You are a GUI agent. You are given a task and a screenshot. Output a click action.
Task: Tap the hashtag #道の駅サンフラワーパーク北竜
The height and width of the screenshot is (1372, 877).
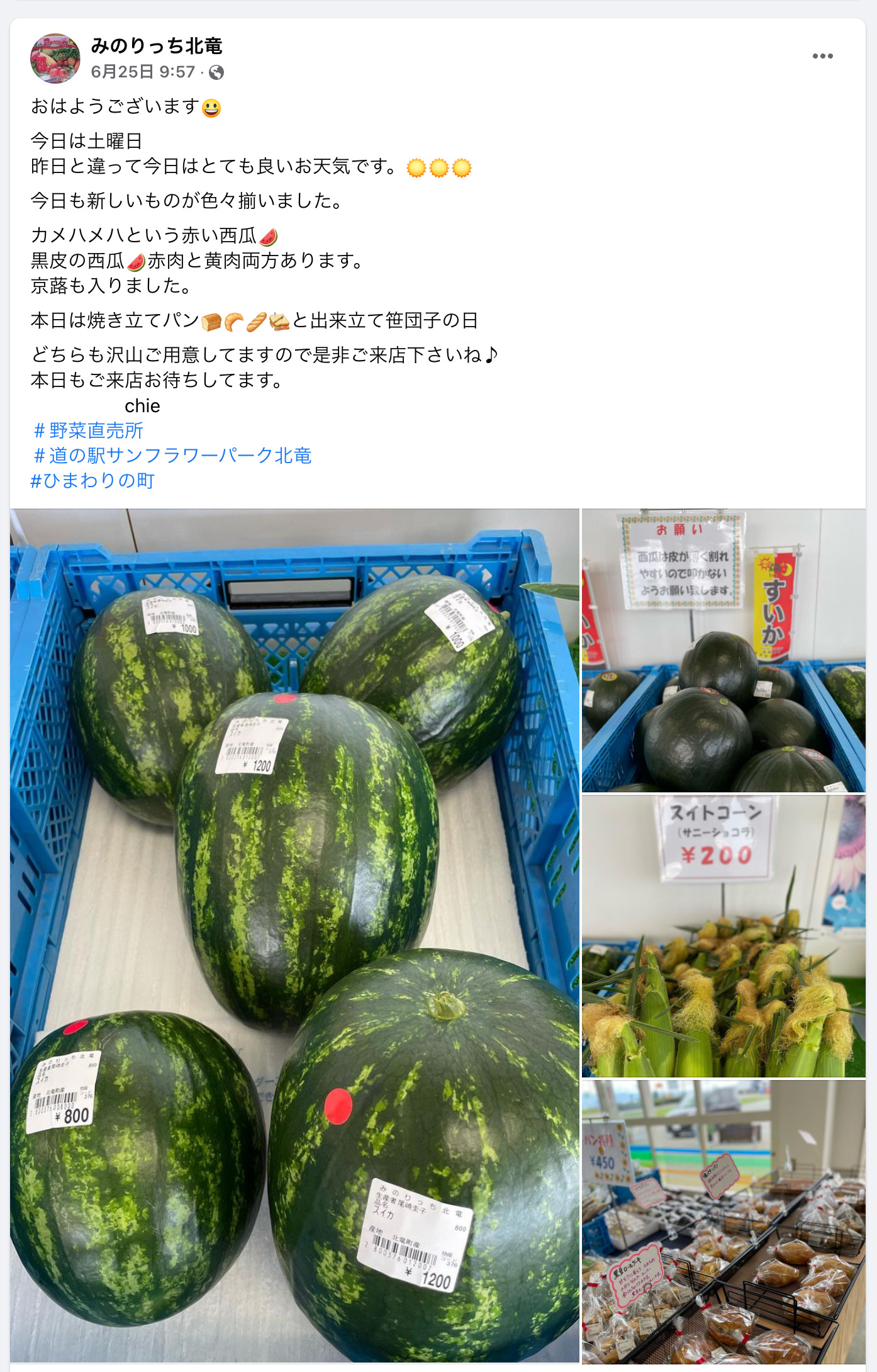pyautogui.click(x=172, y=456)
